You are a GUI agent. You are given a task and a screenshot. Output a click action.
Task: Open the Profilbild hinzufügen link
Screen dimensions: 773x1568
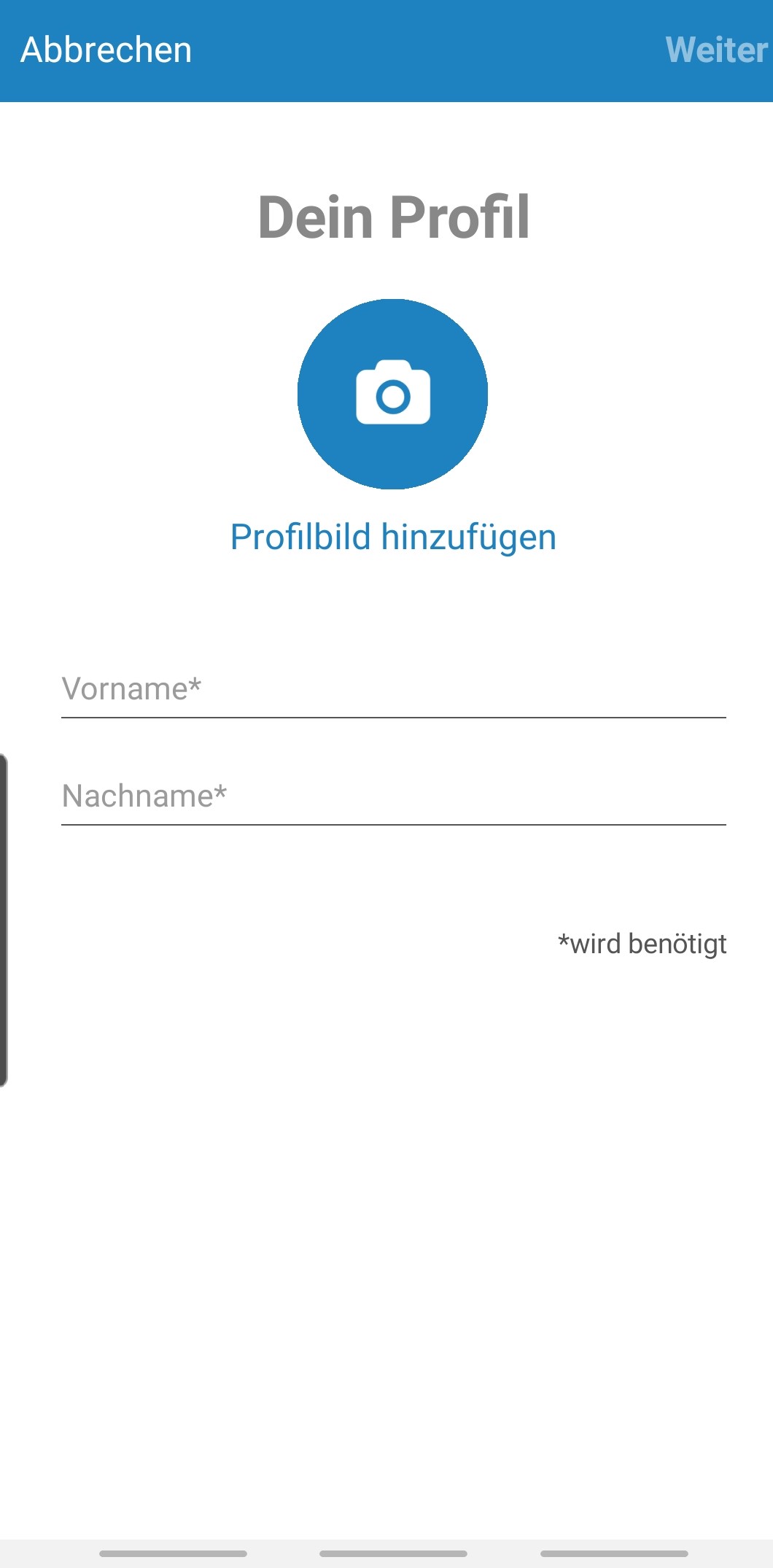pyautogui.click(x=393, y=537)
